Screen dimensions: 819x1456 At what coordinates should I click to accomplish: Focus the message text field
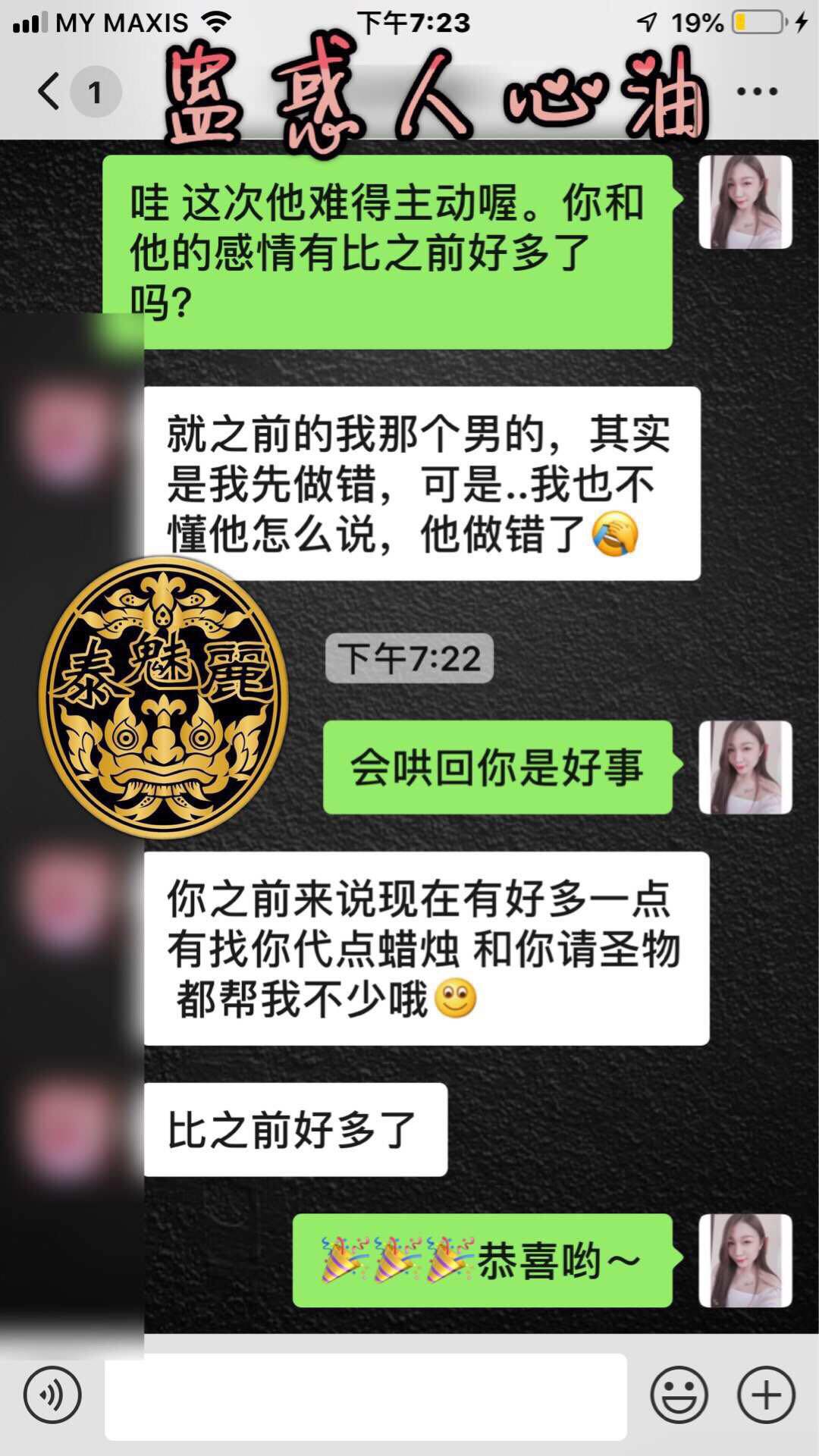[366, 1396]
